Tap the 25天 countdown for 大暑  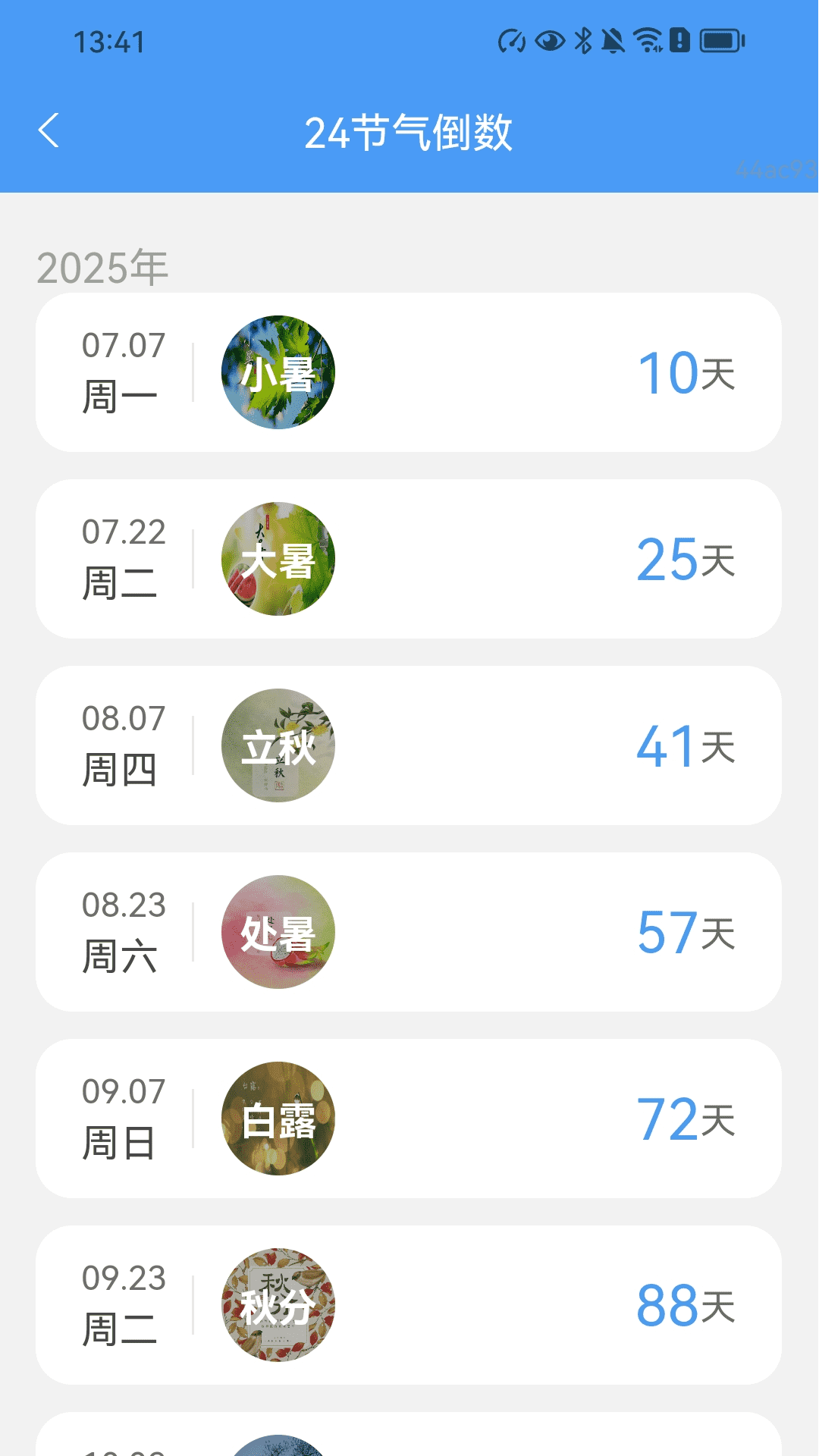[686, 557]
